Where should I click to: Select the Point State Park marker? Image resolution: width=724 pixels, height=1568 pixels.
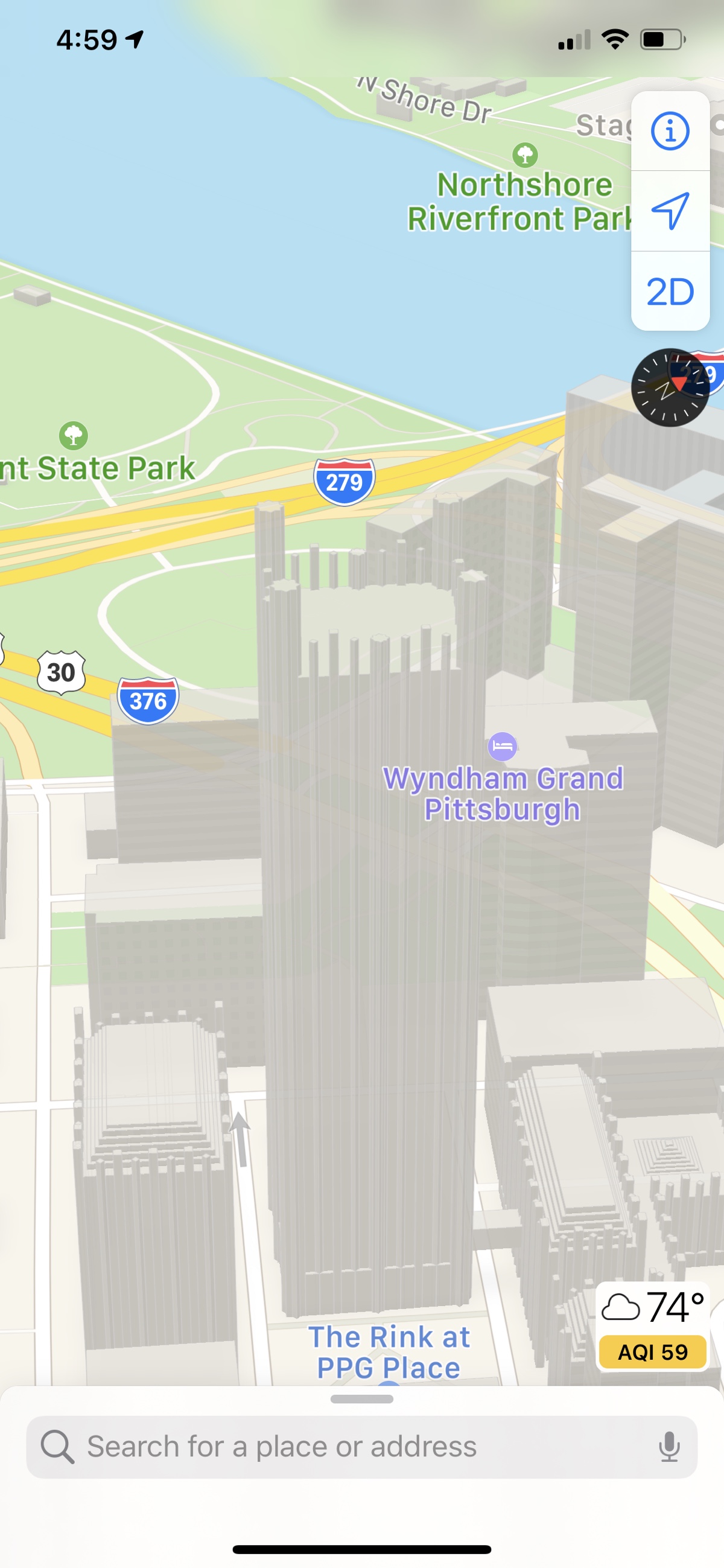click(x=74, y=436)
